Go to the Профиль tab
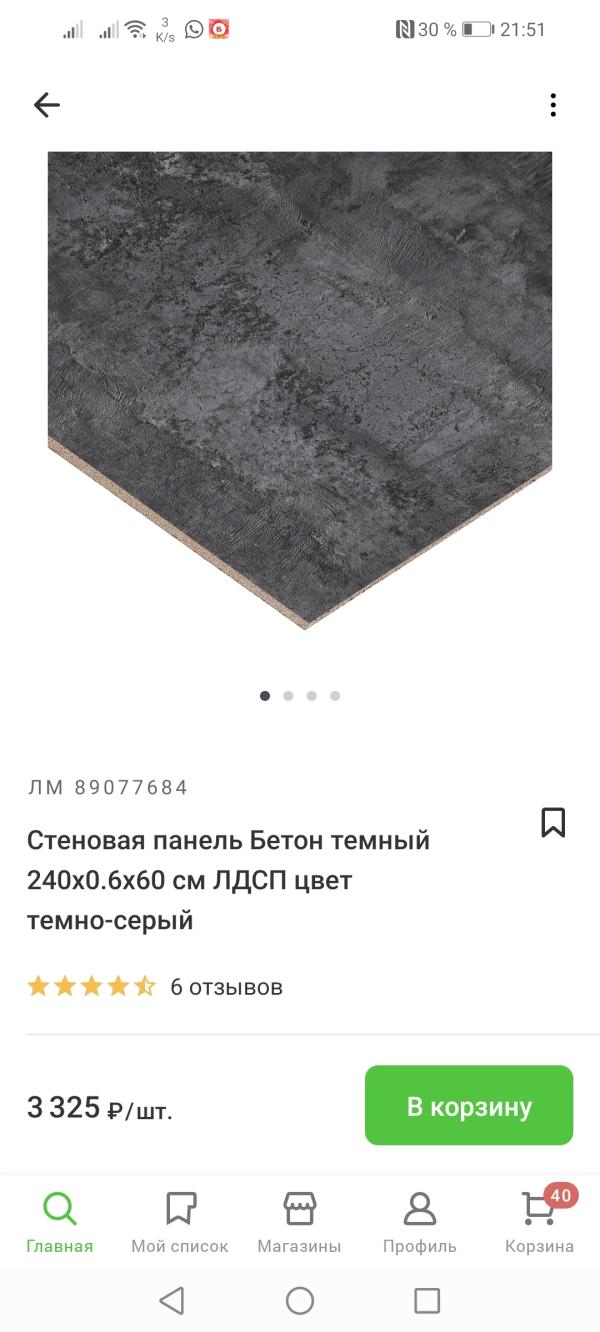The image size is (600, 1332). click(x=420, y=1223)
